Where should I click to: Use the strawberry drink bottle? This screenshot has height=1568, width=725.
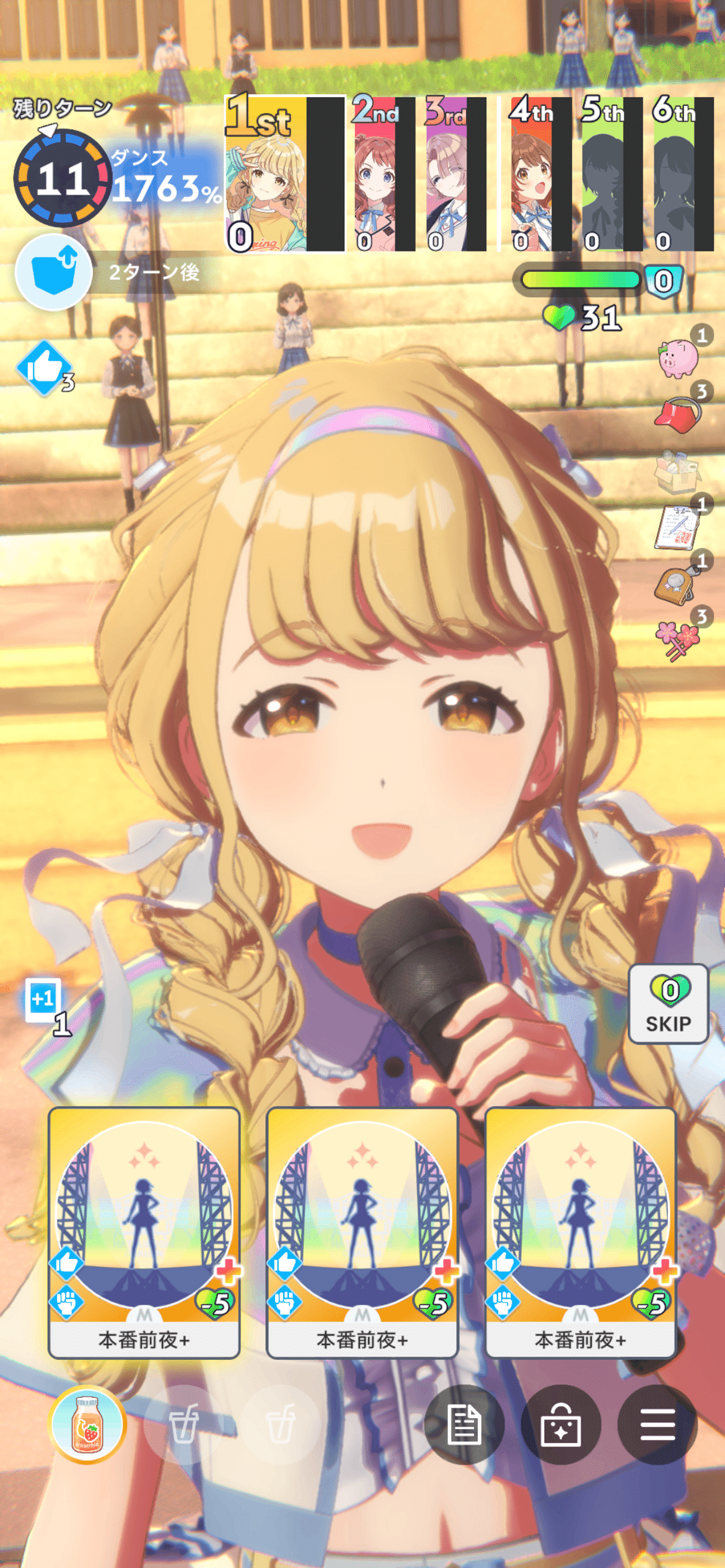click(x=87, y=1424)
